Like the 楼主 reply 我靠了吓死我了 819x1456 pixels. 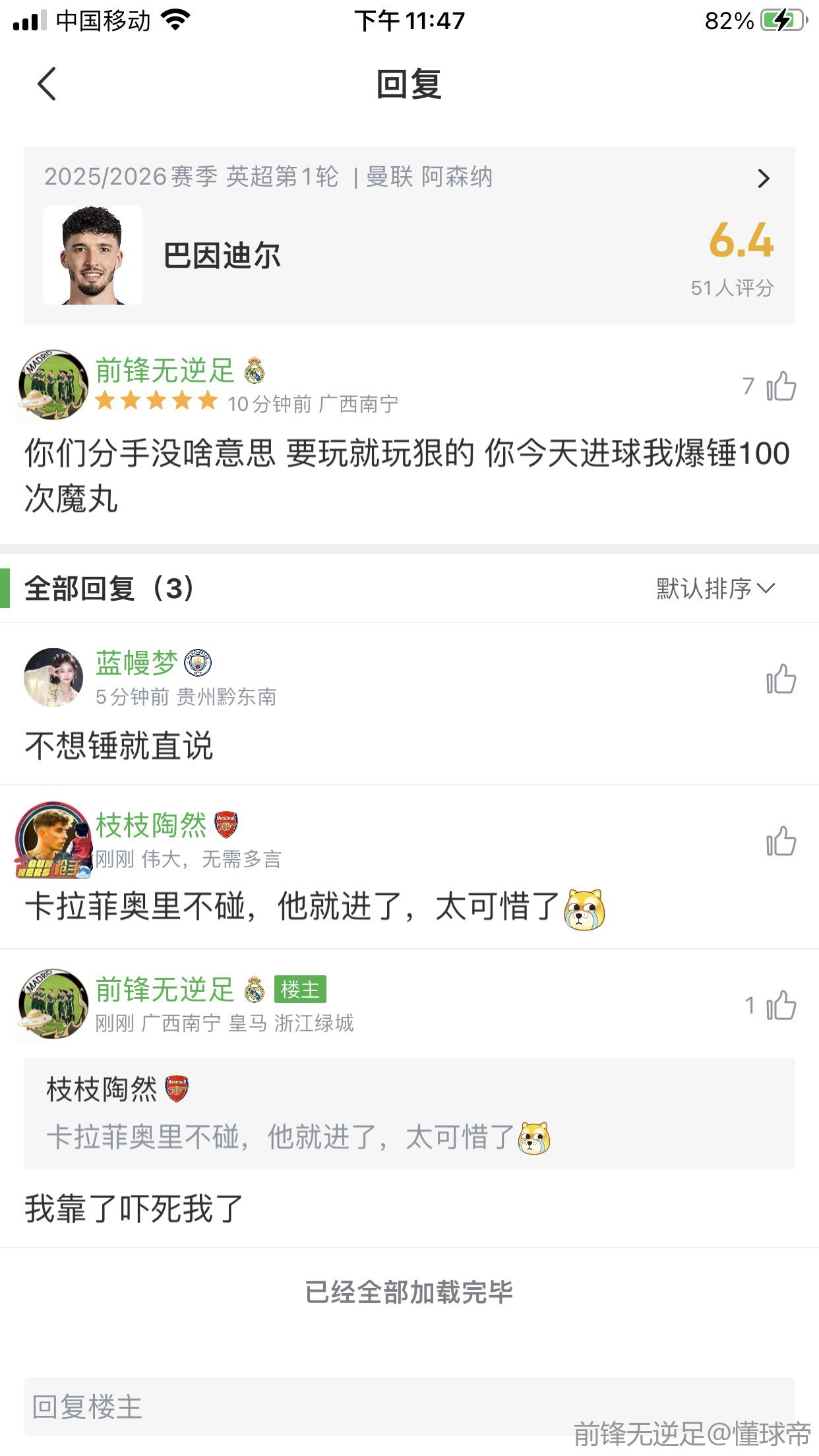point(781,1005)
